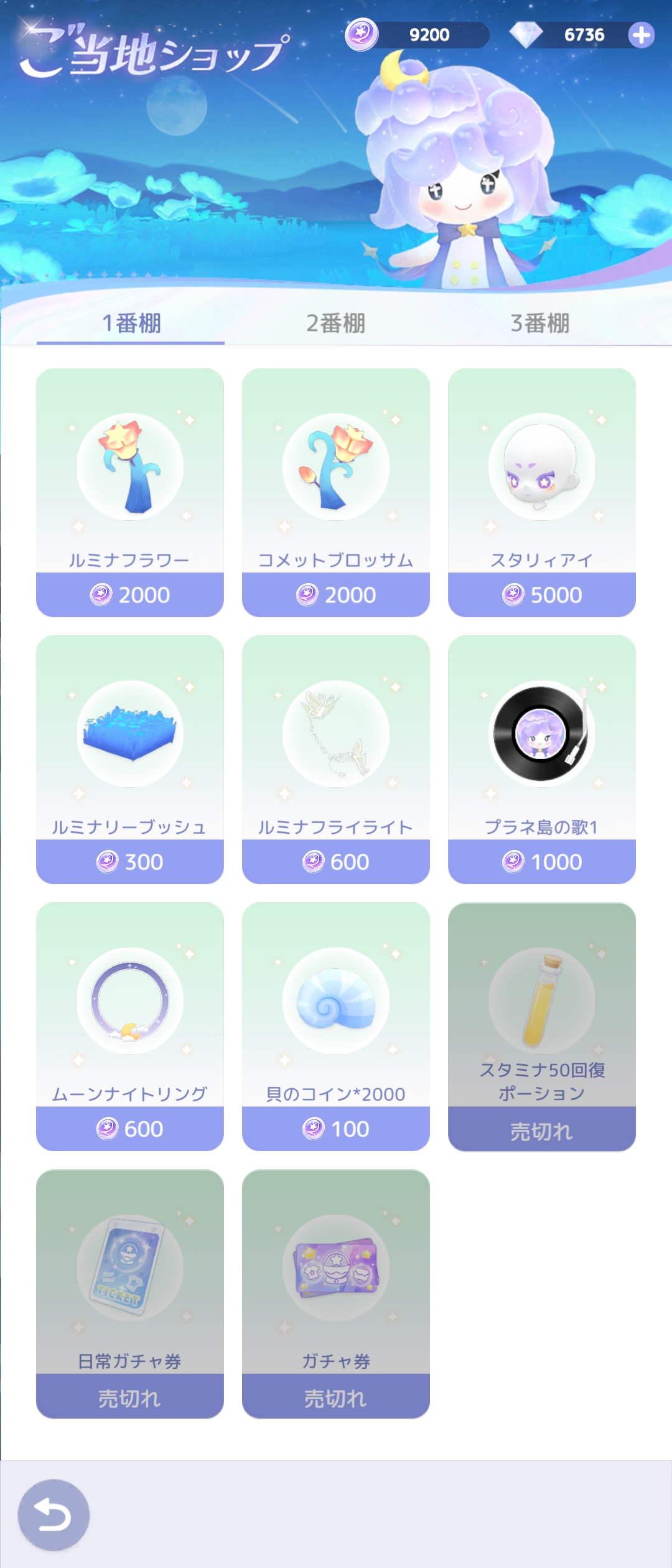Open the 貝のコイン*2000 item card
The height and width of the screenshot is (1568, 672).
[336, 1025]
